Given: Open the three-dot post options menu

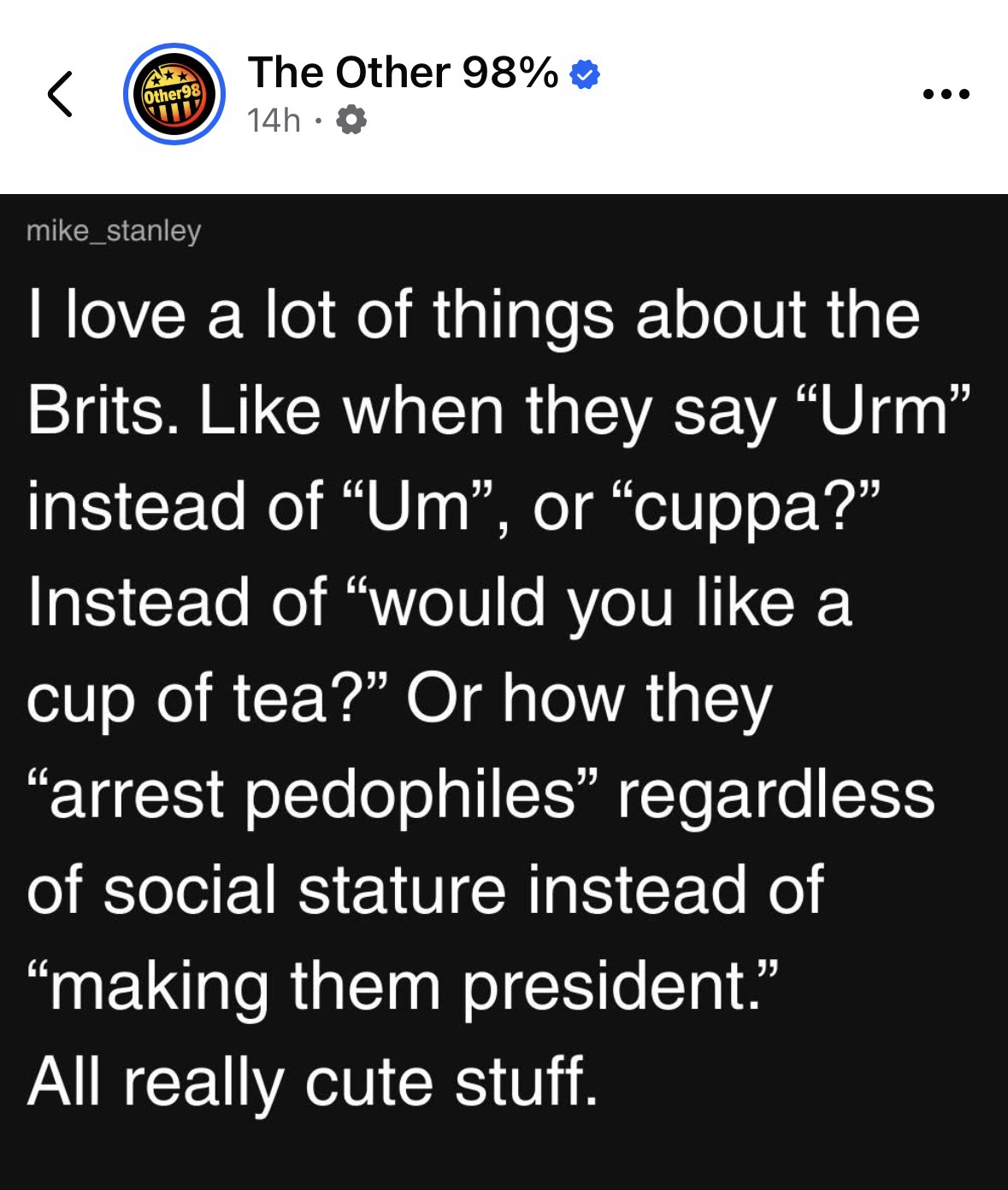Looking at the screenshot, I should click(946, 94).
